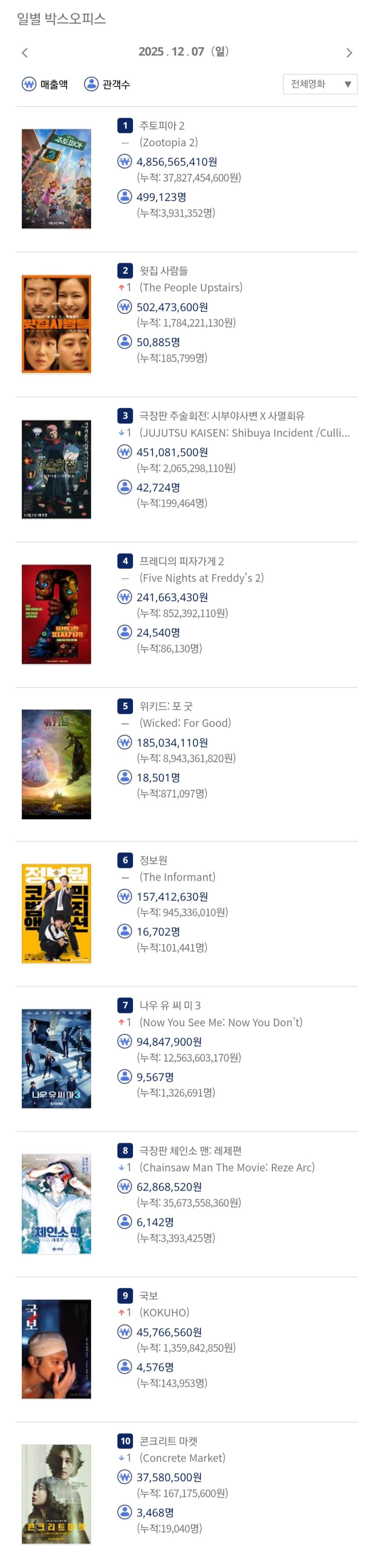This screenshot has height=1568, width=374.
Task: Tap the 정보원 movie entry
Action: (x=153, y=860)
